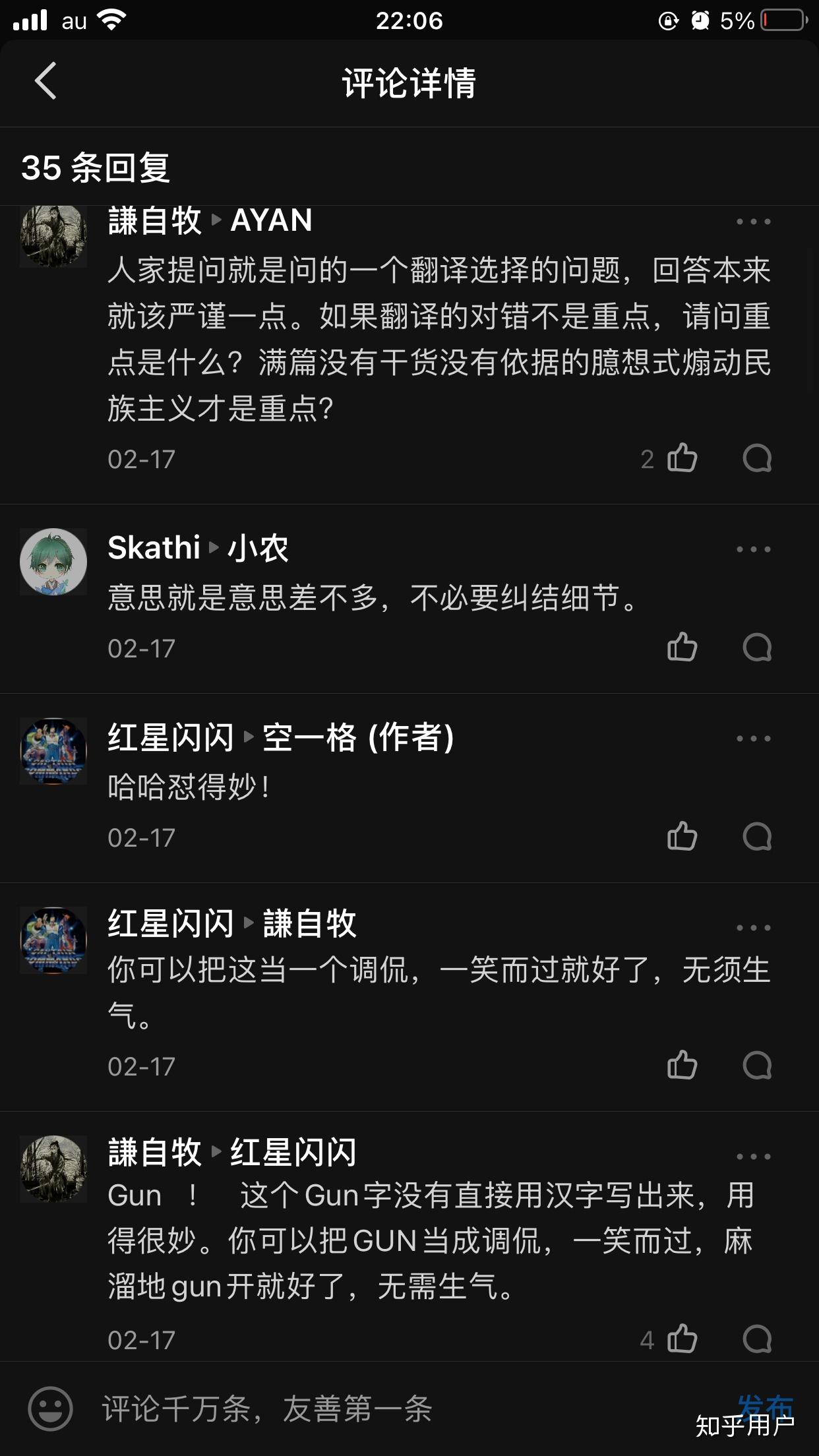Go back from the 评论详情 page
The height and width of the screenshot is (1456, 819).
(45, 82)
